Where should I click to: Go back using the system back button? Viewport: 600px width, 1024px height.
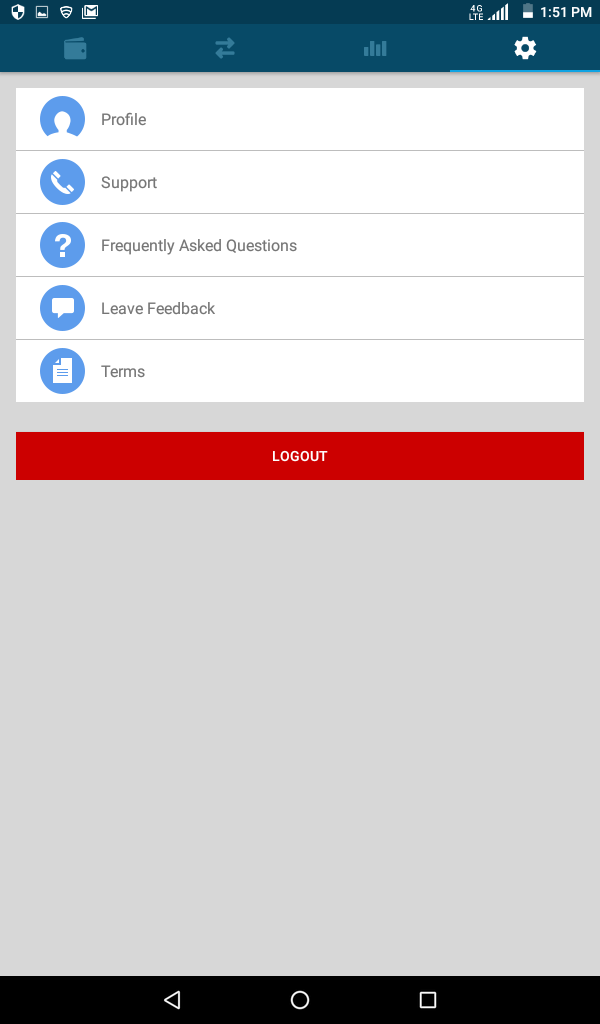tap(172, 999)
